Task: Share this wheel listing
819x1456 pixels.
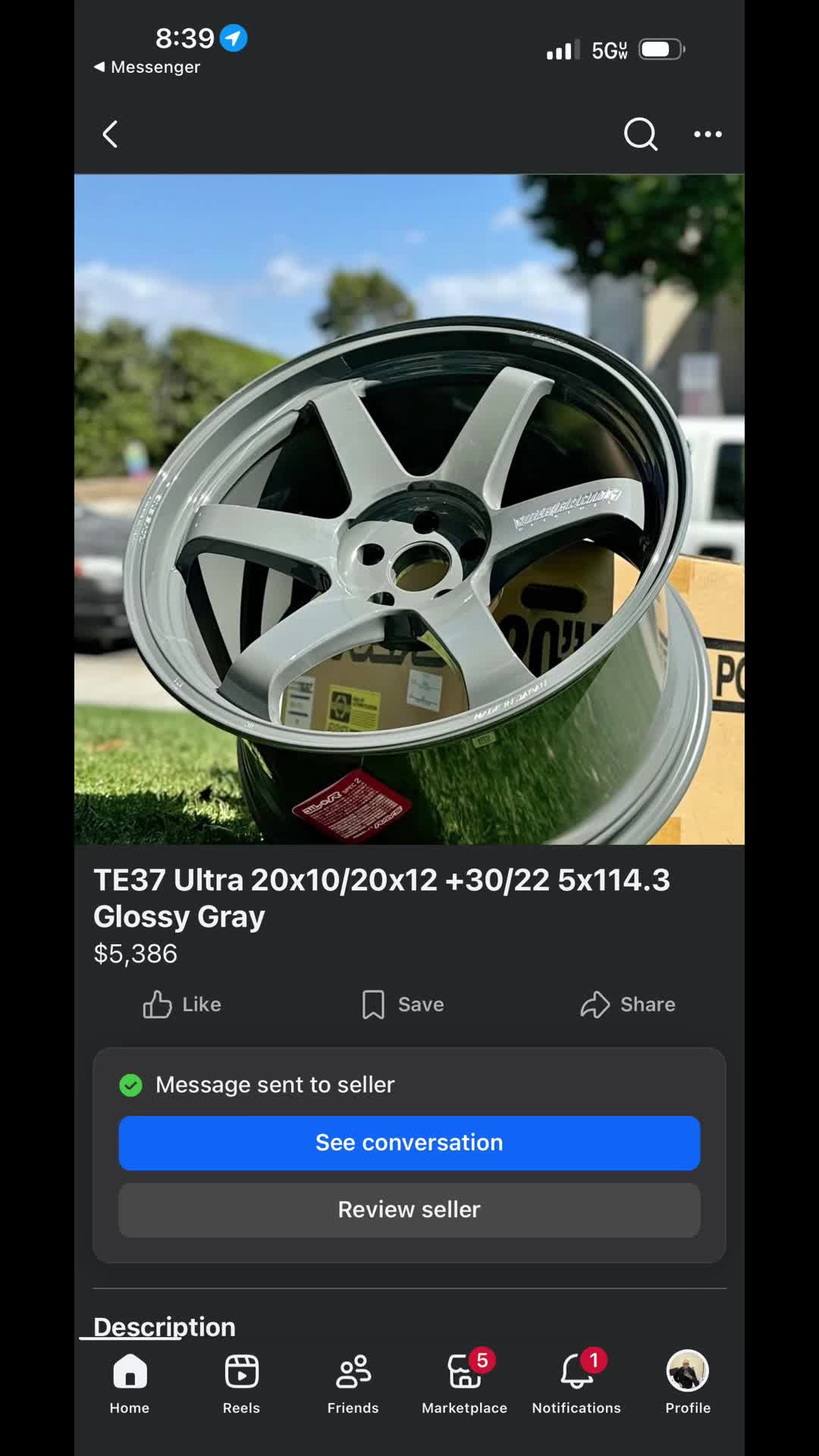Action: [628, 1004]
